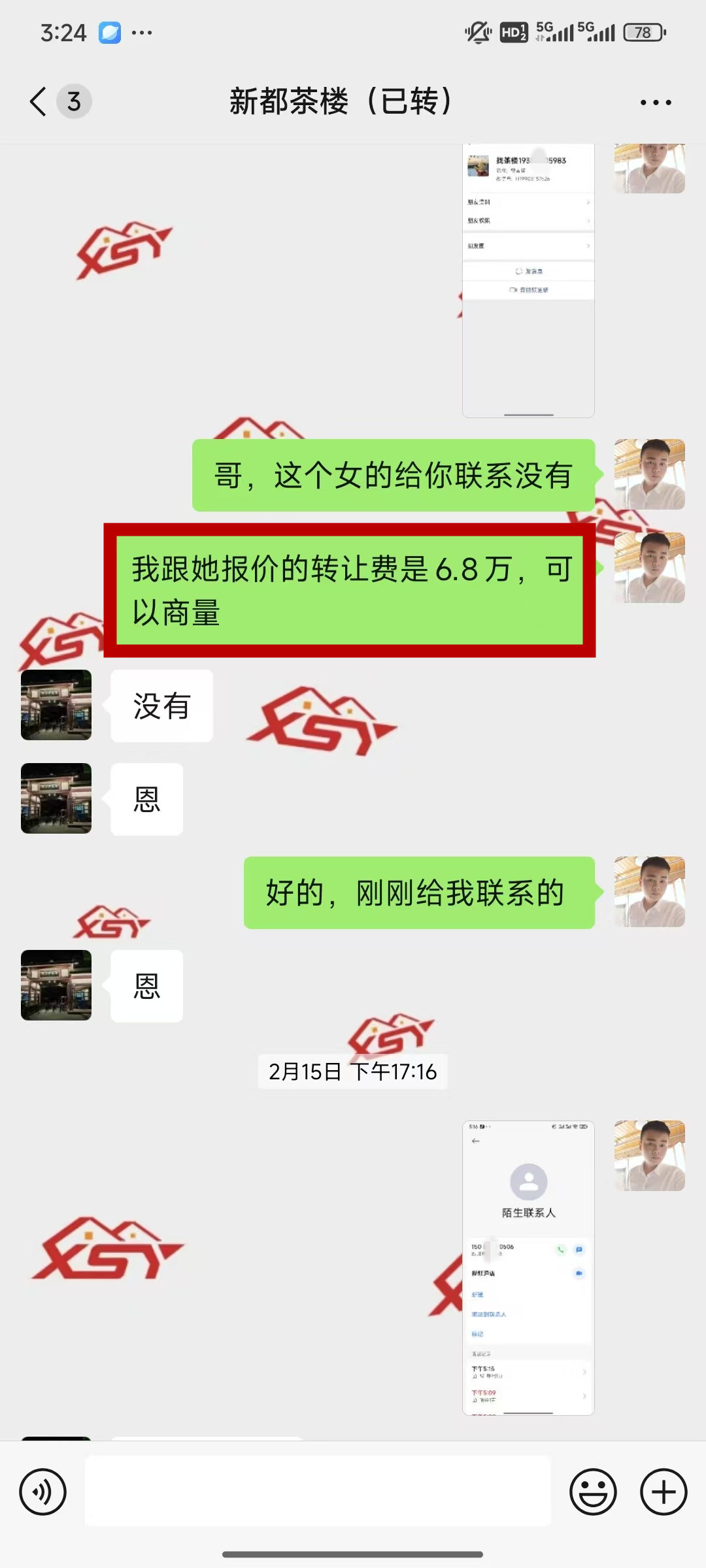Focus the message text field
Viewport: 706px width, 1568px height.
coord(318,1492)
